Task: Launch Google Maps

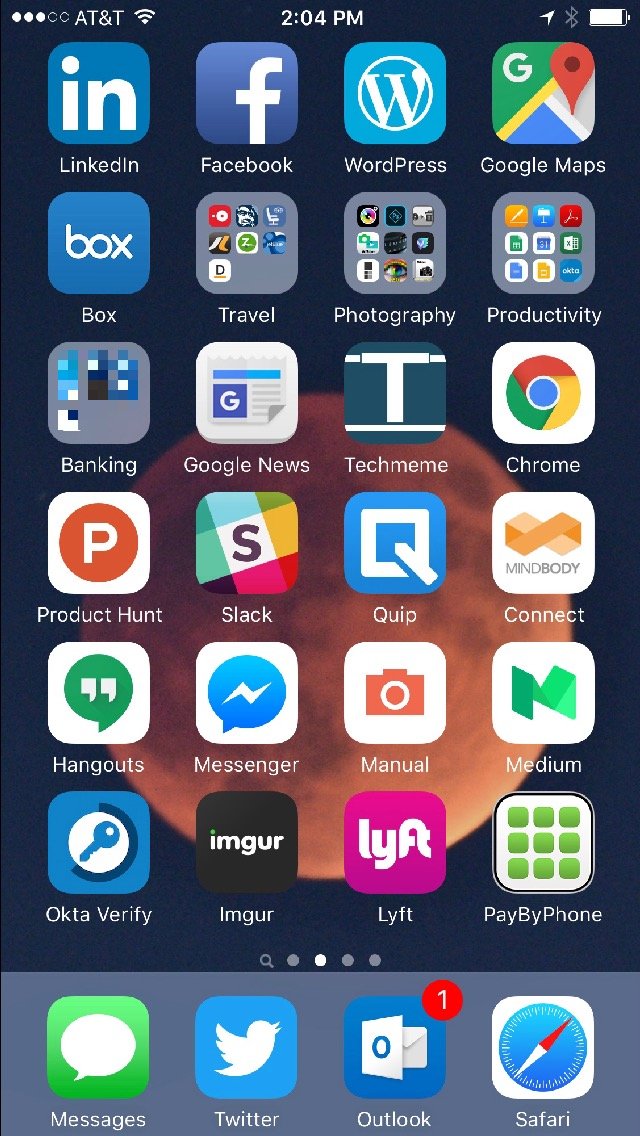Action: (543, 93)
